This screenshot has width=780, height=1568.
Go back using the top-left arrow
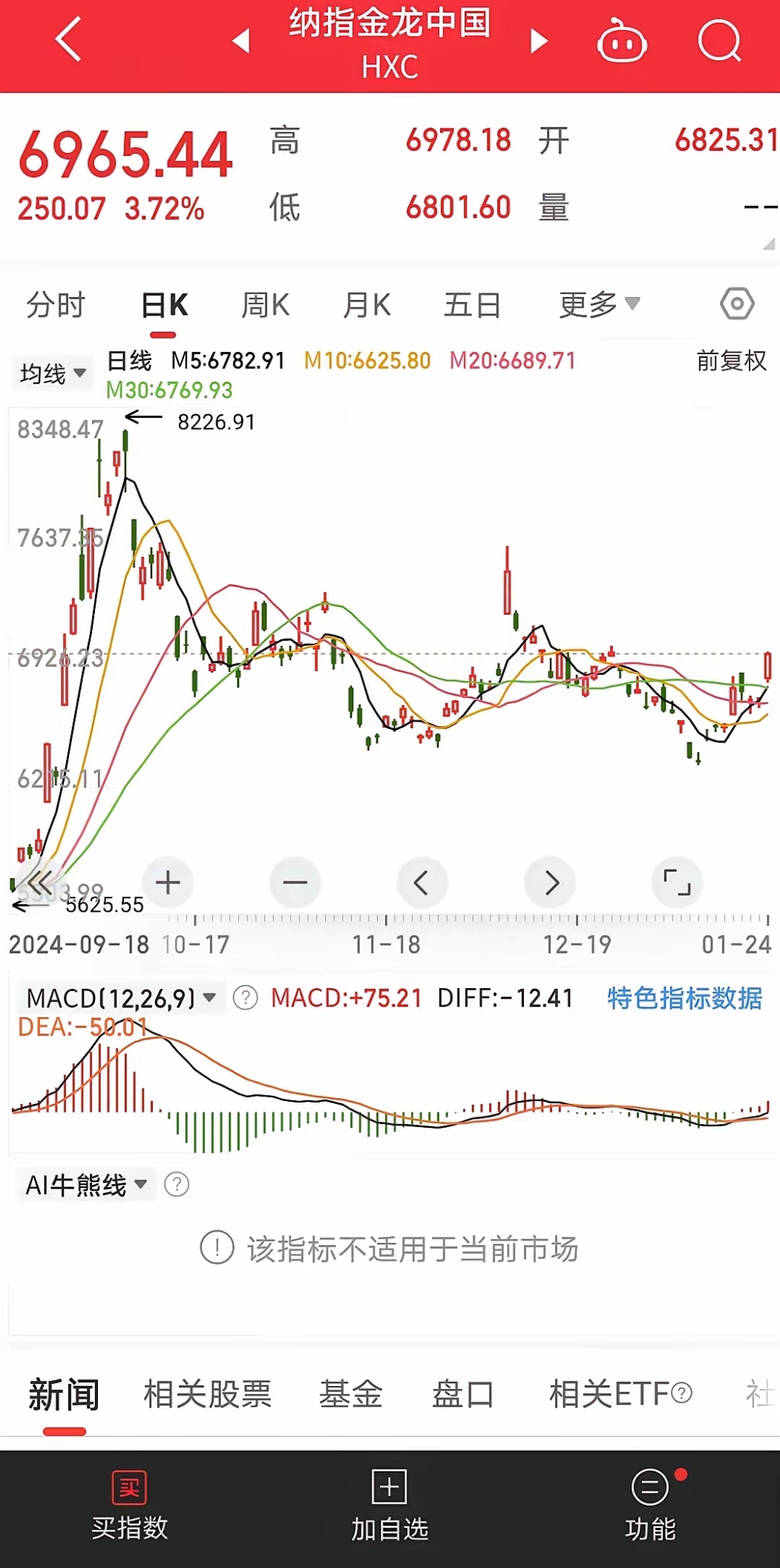pyautogui.click(x=68, y=39)
